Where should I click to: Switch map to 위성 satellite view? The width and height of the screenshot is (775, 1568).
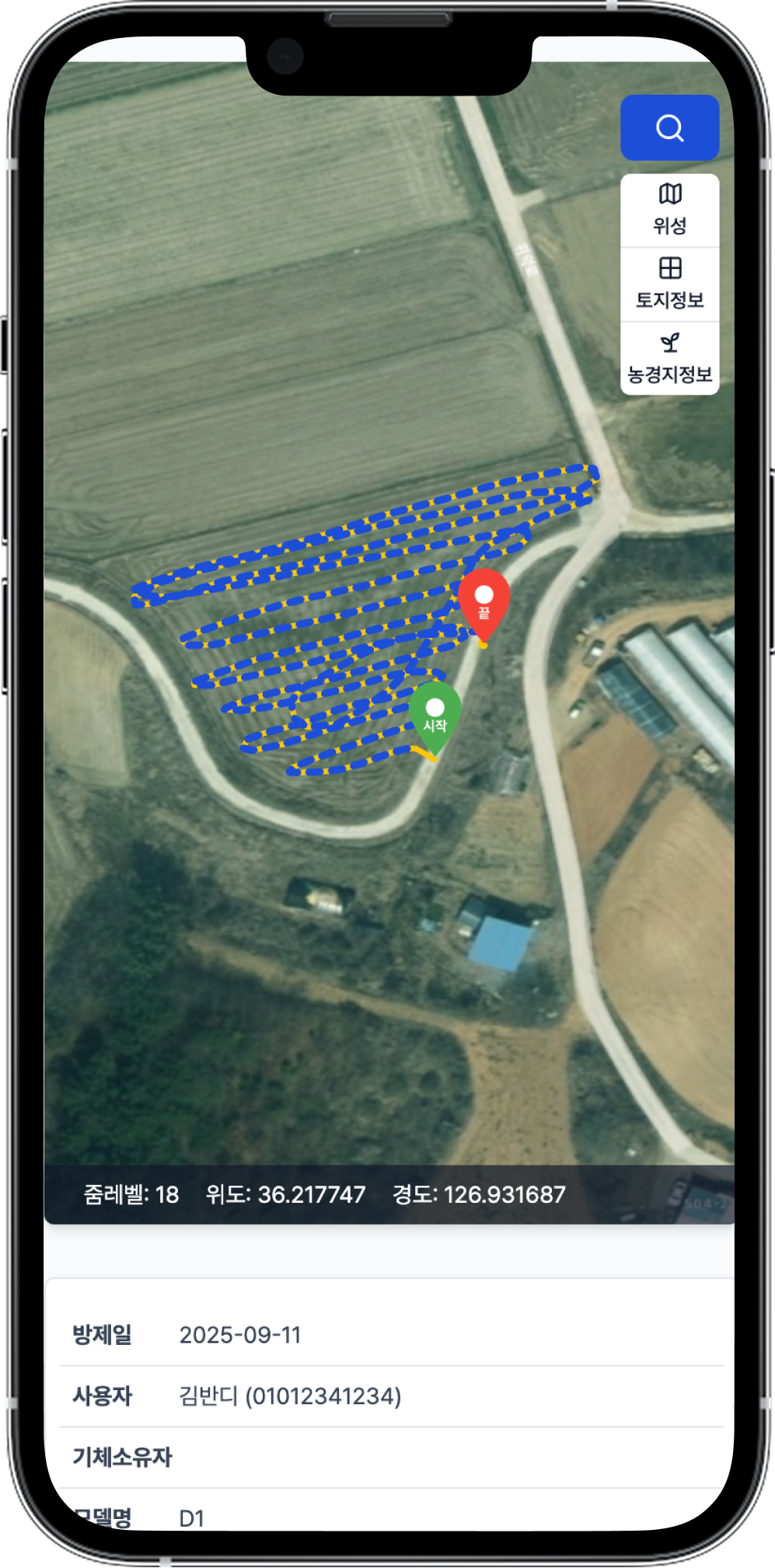[x=669, y=210]
